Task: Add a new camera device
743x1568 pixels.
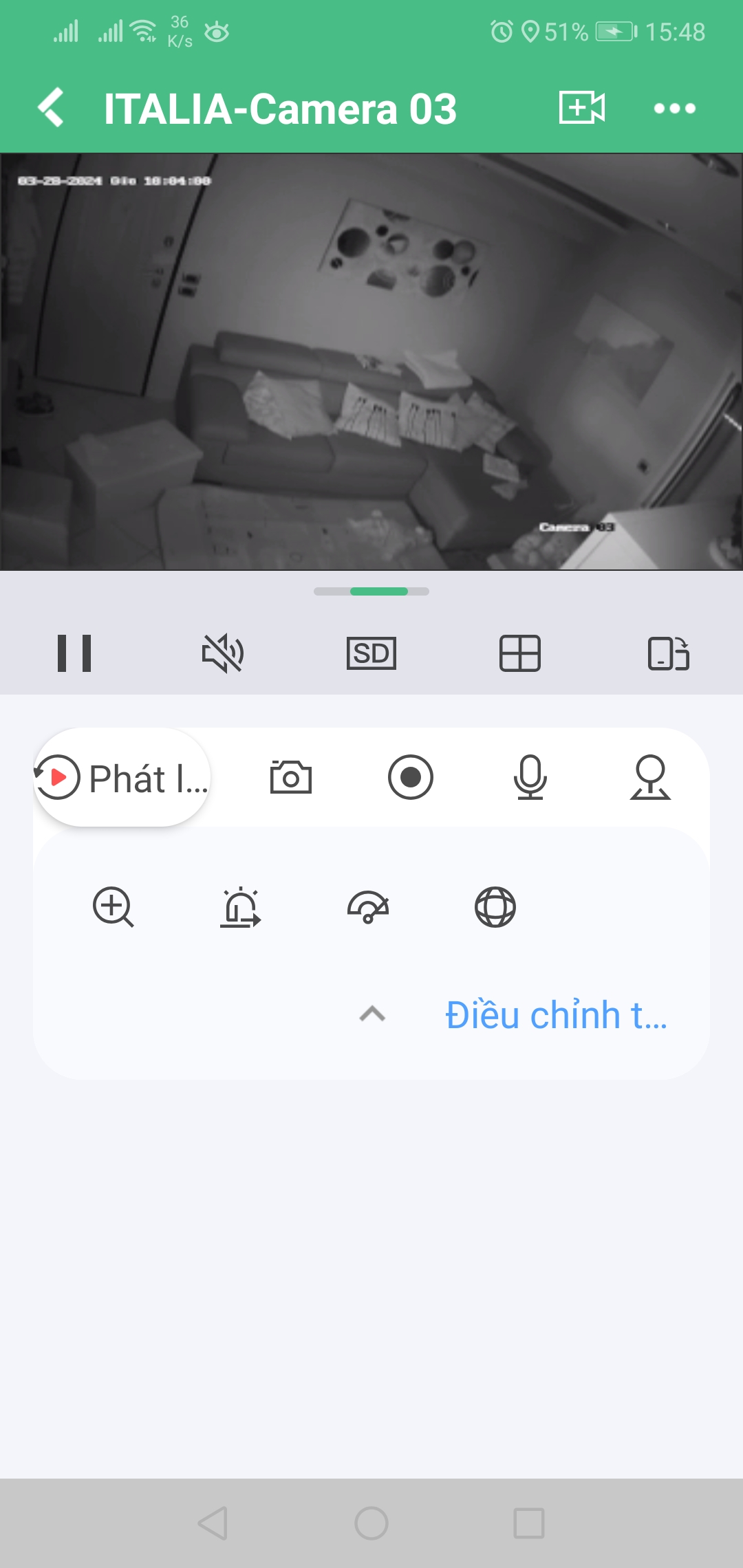Action: coord(581,108)
